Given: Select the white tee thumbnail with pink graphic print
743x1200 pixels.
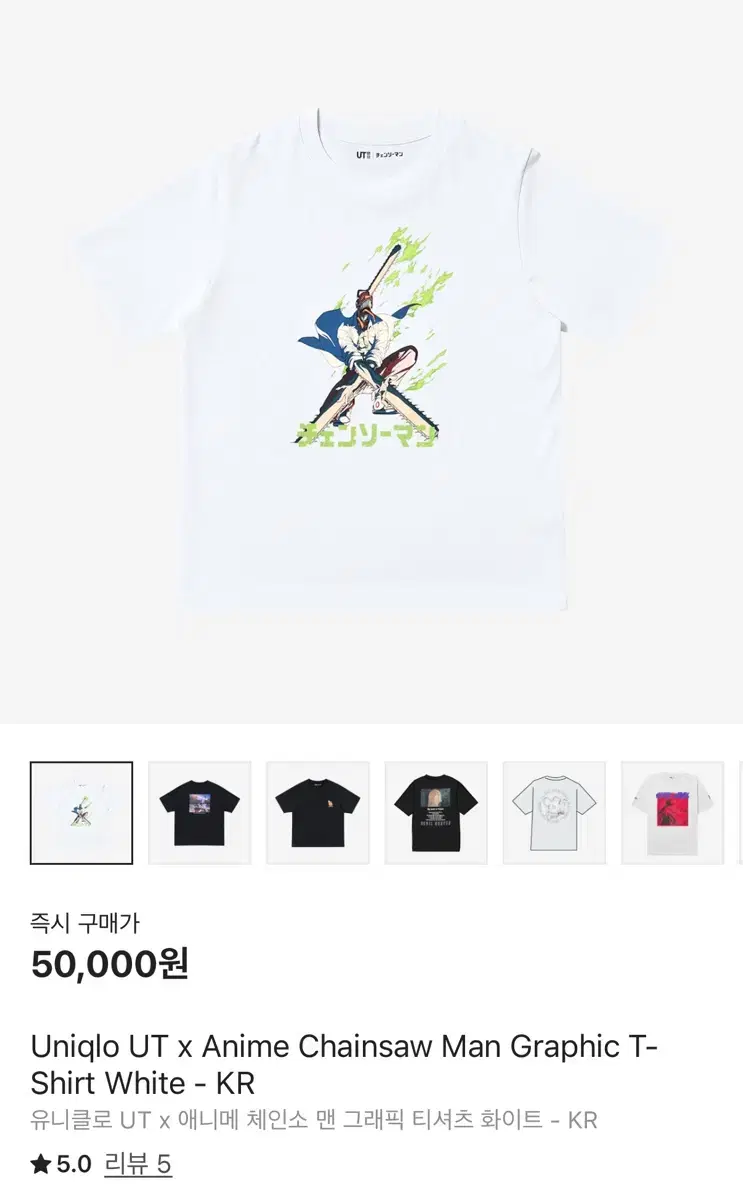Looking at the screenshot, I should [x=672, y=811].
